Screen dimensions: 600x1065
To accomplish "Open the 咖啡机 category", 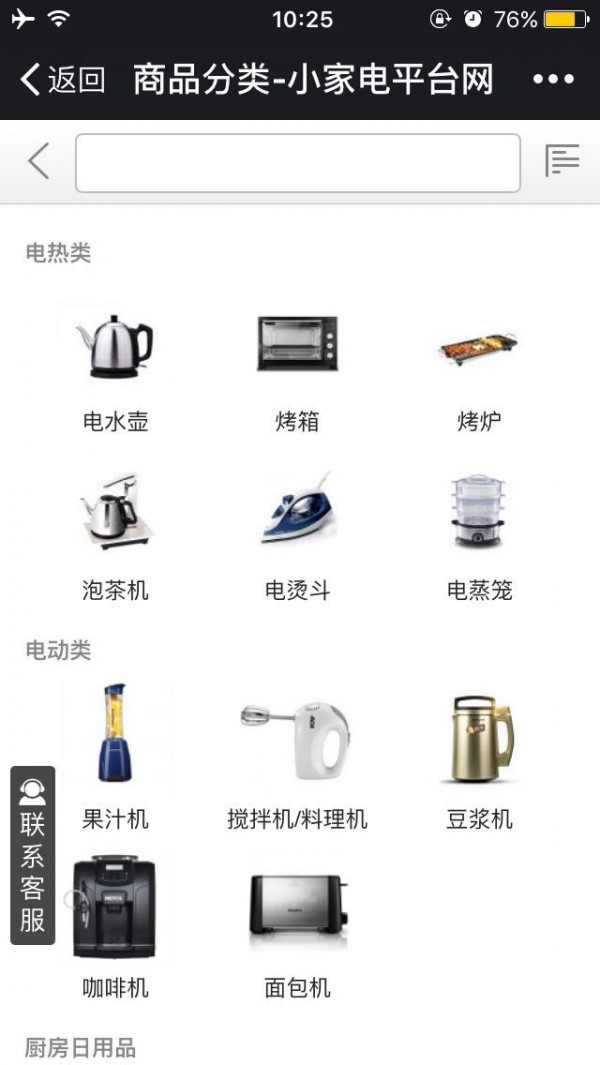I will [115, 925].
